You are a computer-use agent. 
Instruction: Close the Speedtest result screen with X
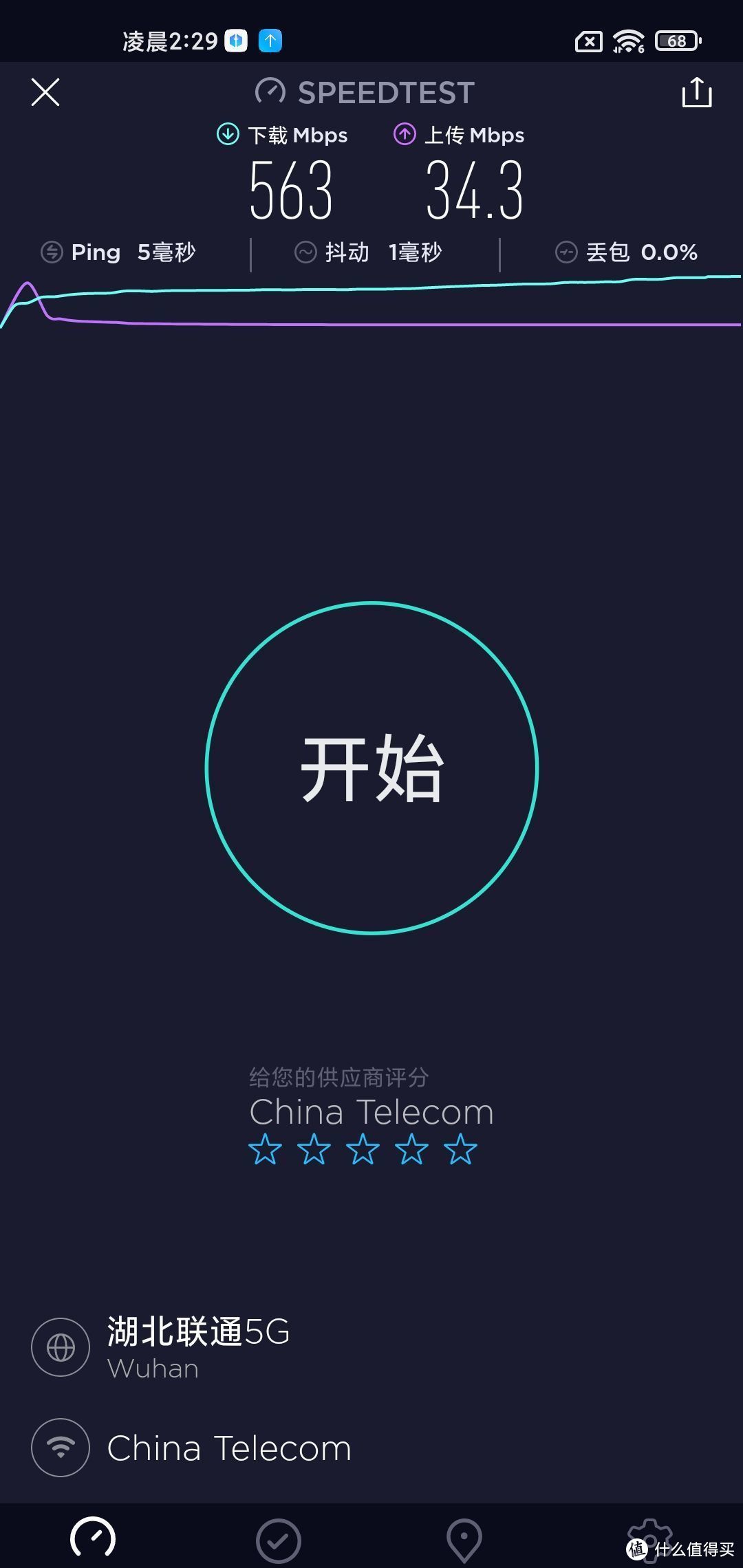click(x=45, y=92)
